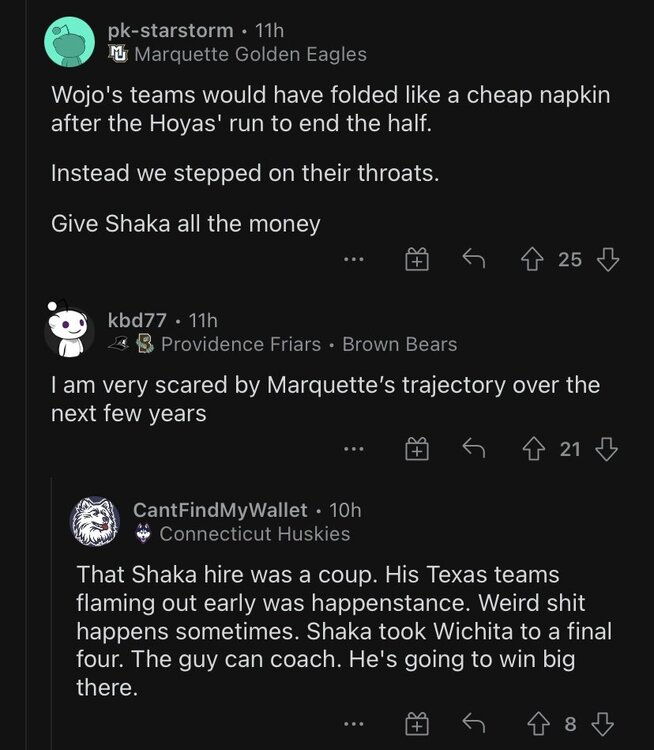
Task: Open overflow menu on kbd77's comment
Action: [351, 450]
